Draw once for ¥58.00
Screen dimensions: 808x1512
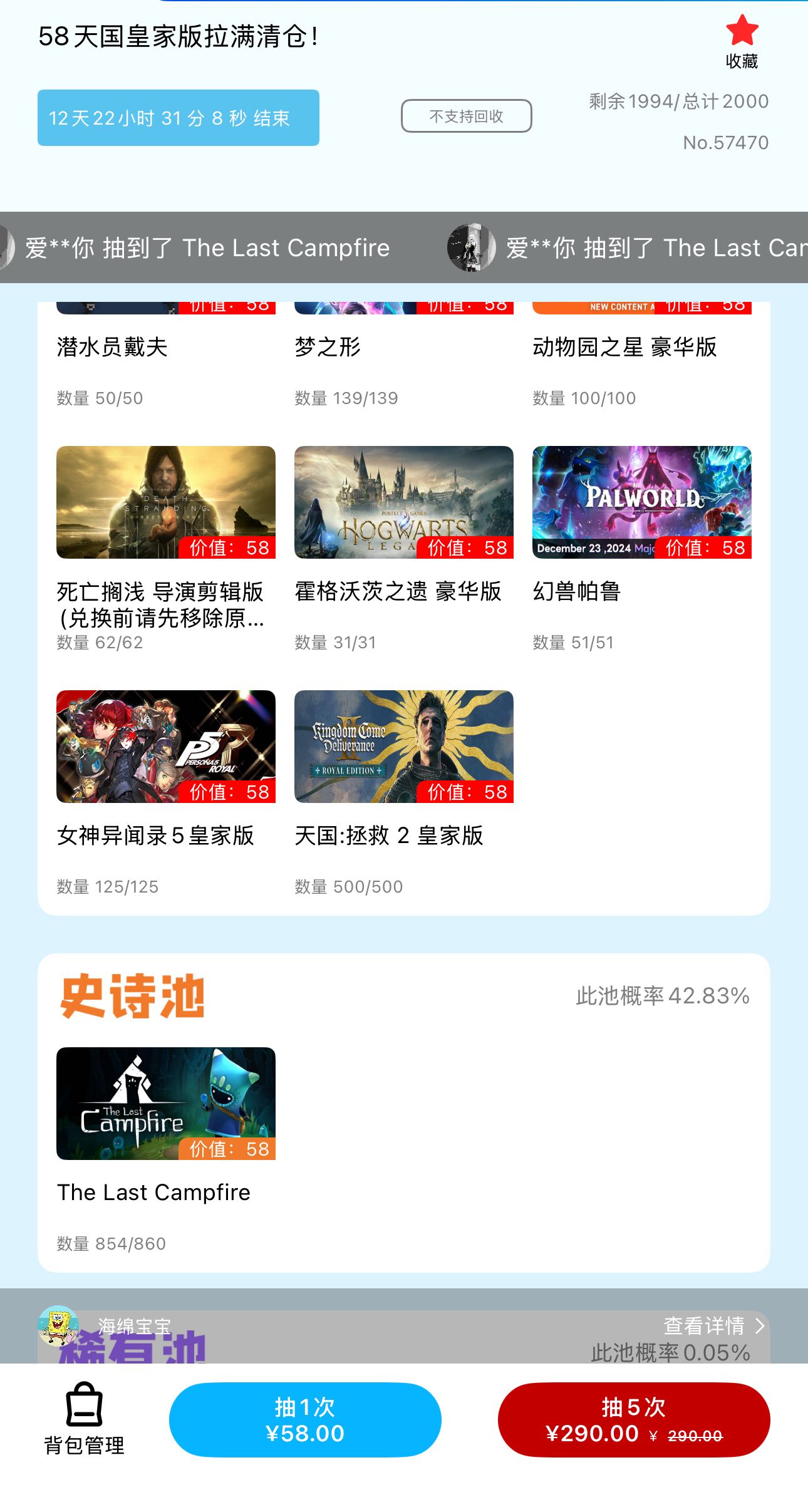(305, 1419)
